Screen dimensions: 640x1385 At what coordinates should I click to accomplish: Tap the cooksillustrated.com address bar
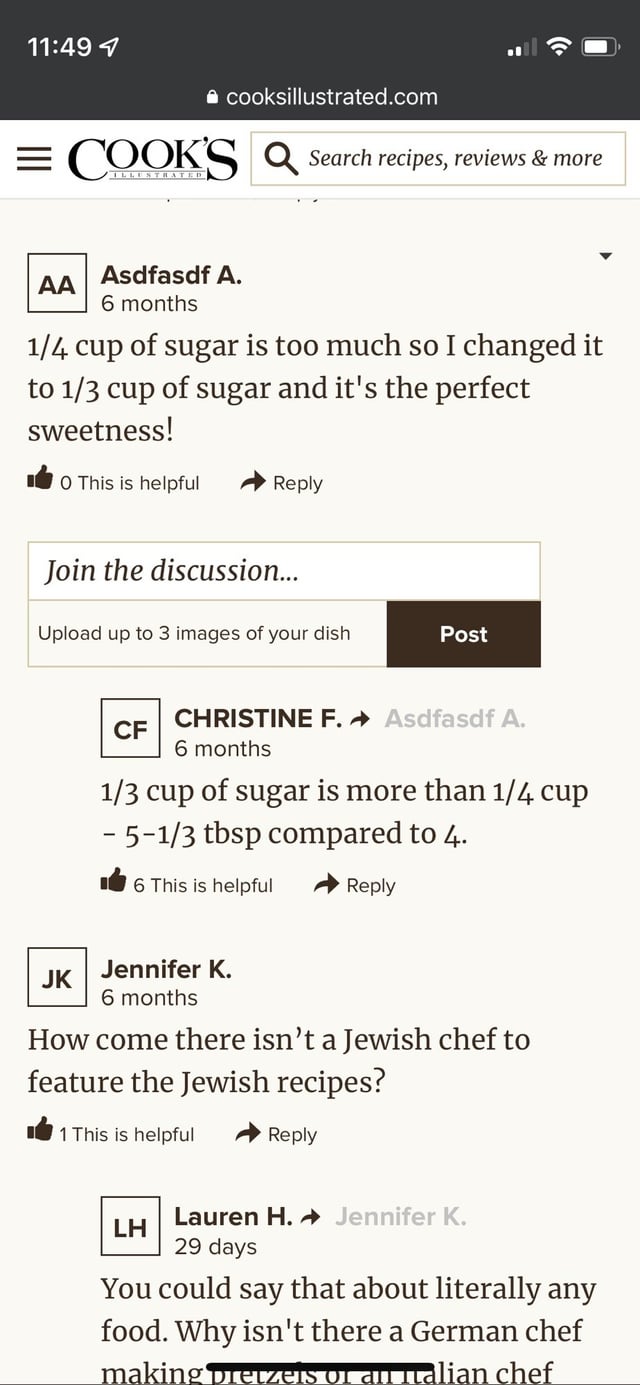point(321,97)
